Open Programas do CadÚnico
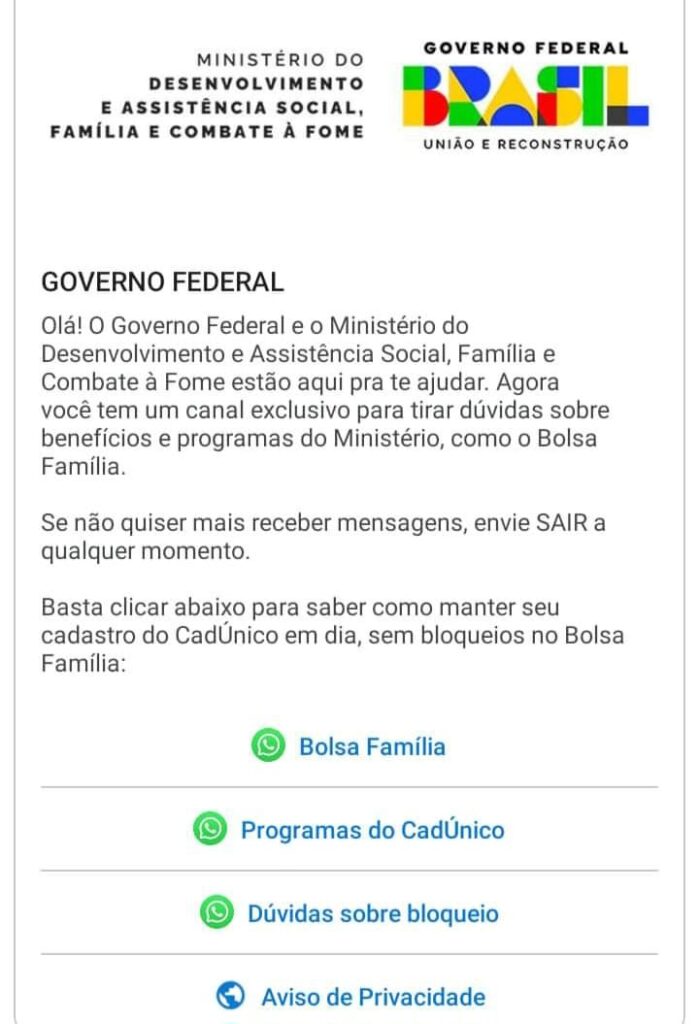 coord(349,829)
